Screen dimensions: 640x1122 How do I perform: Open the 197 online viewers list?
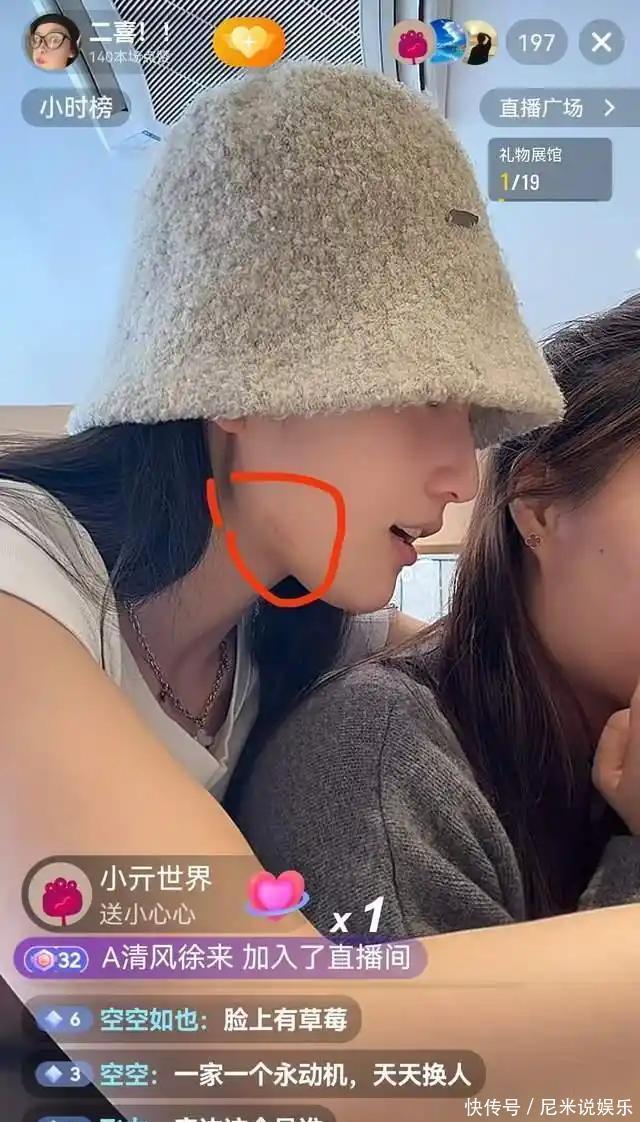pos(536,42)
